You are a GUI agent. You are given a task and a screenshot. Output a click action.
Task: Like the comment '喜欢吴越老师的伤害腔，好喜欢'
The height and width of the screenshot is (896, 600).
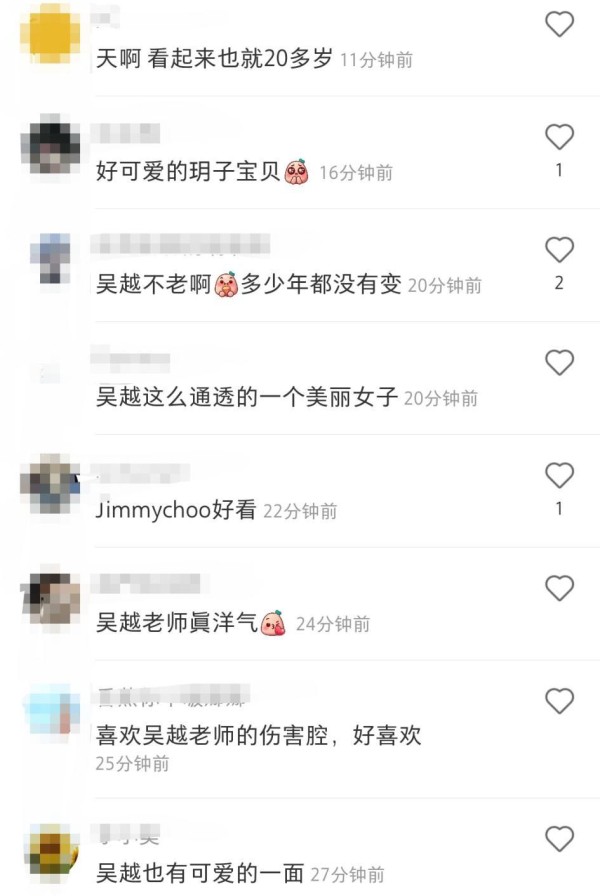click(559, 700)
